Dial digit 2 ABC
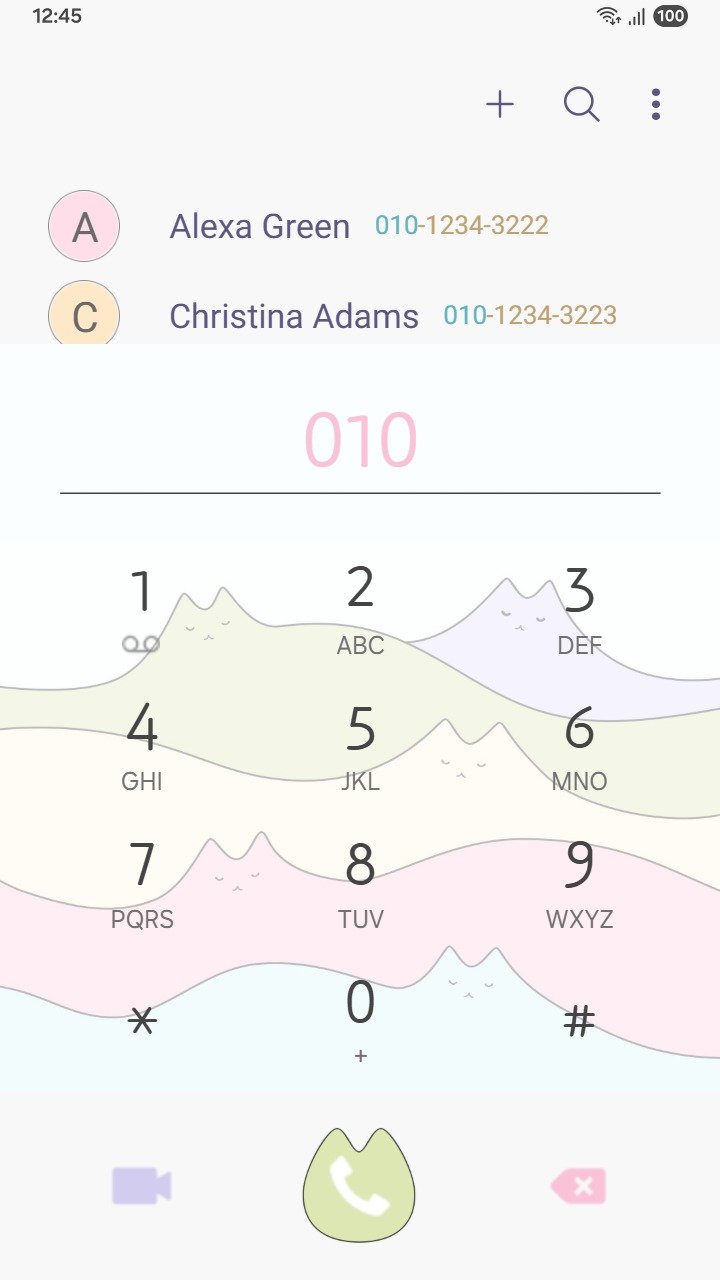 pyautogui.click(x=360, y=605)
